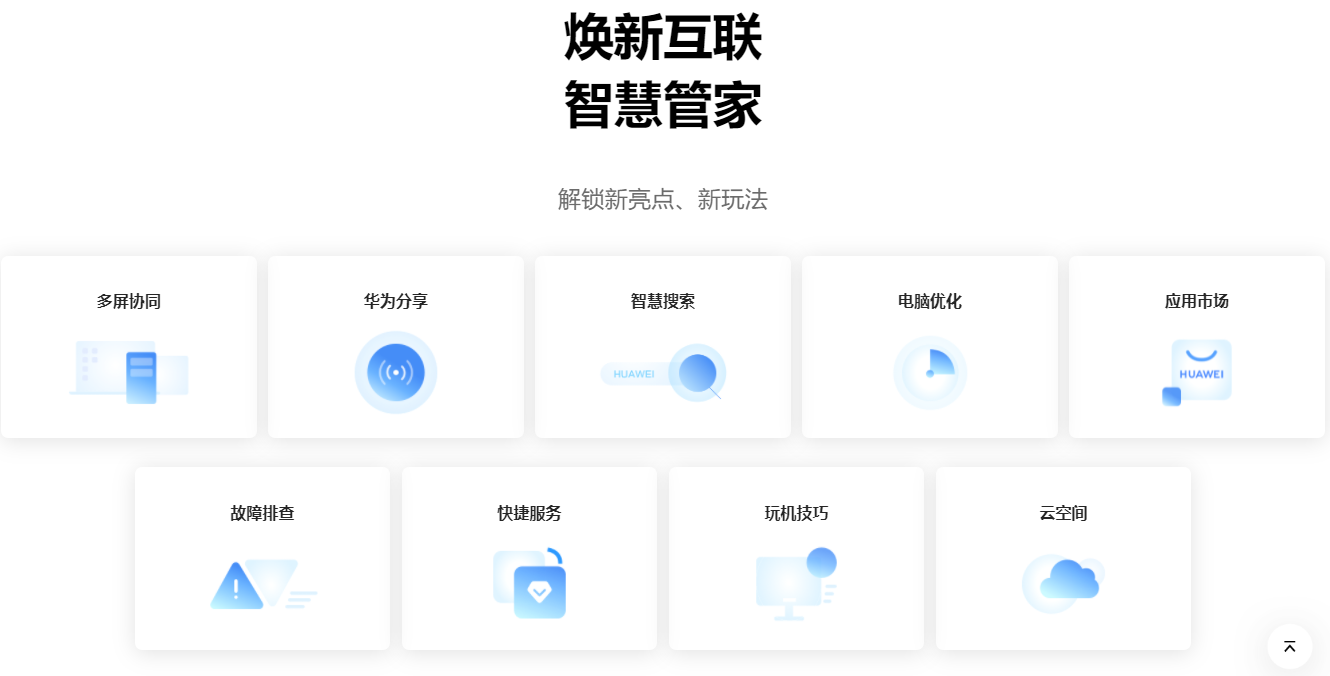Open the 玩机技巧 card
Viewport: 1330px width, 676px height.
coord(796,558)
